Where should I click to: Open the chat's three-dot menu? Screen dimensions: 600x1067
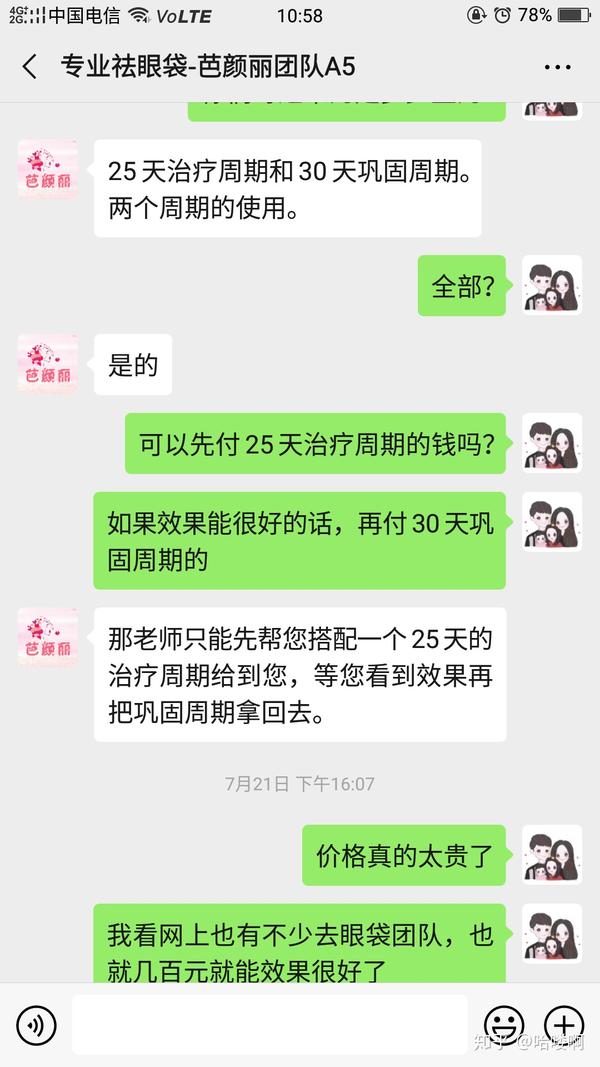click(x=557, y=67)
